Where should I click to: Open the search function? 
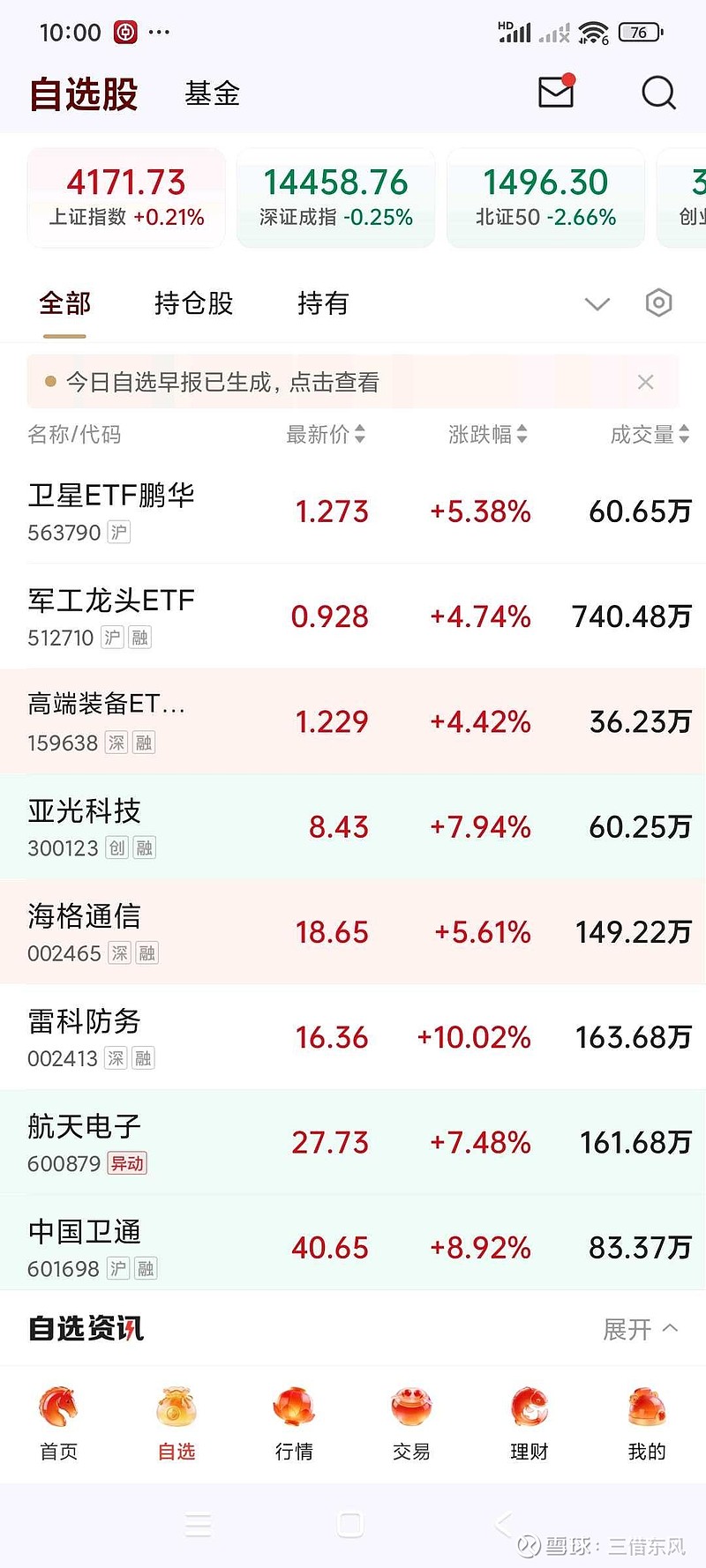coord(658,93)
